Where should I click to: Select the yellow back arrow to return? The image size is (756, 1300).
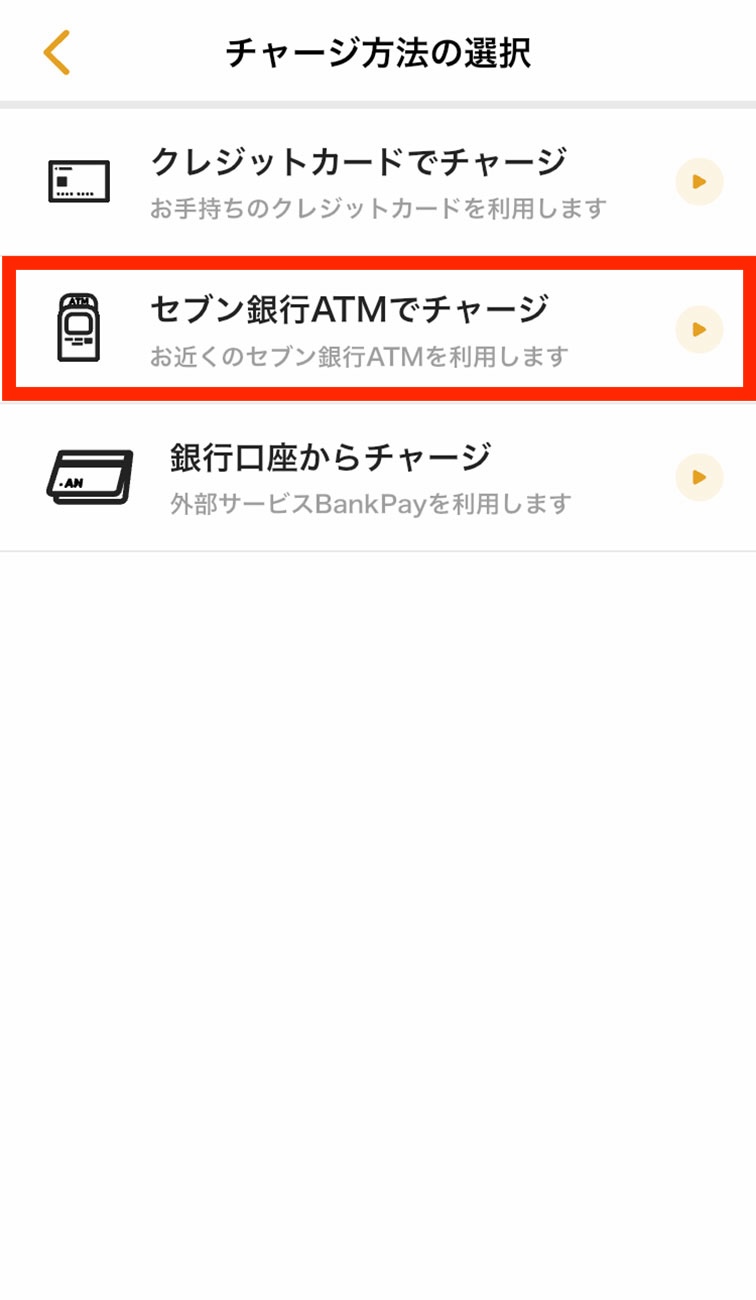pos(57,52)
